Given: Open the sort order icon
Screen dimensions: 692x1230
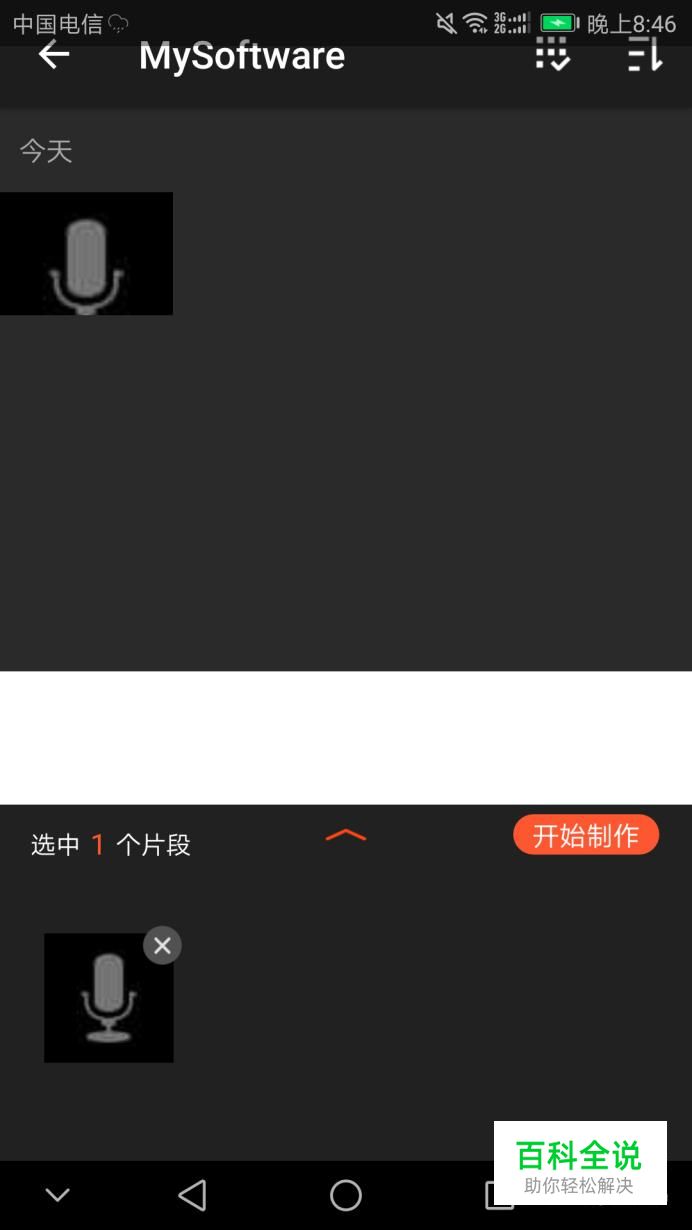Looking at the screenshot, I should click(x=645, y=55).
